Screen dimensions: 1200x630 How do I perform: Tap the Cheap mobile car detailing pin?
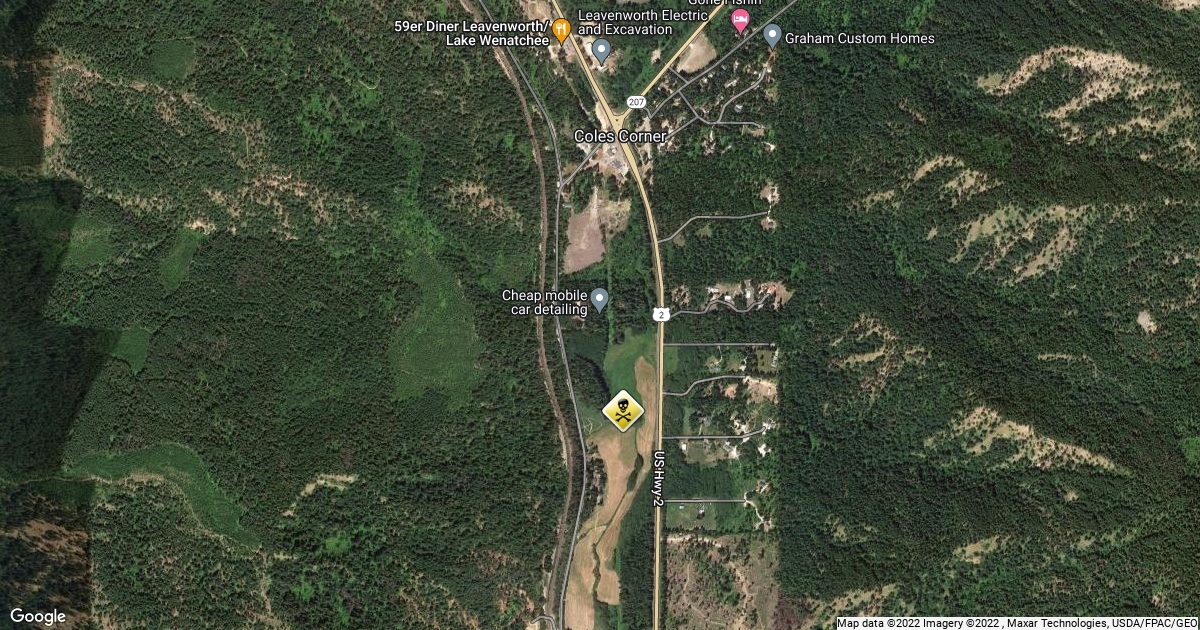point(599,298)
